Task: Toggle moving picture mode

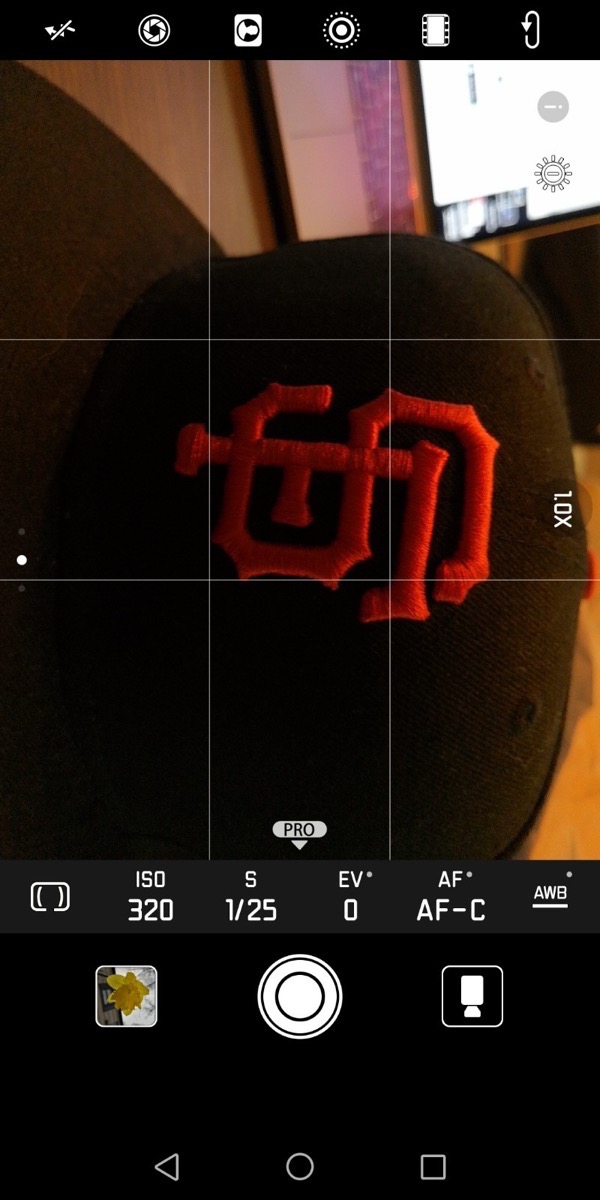Action: pos(341,31)
